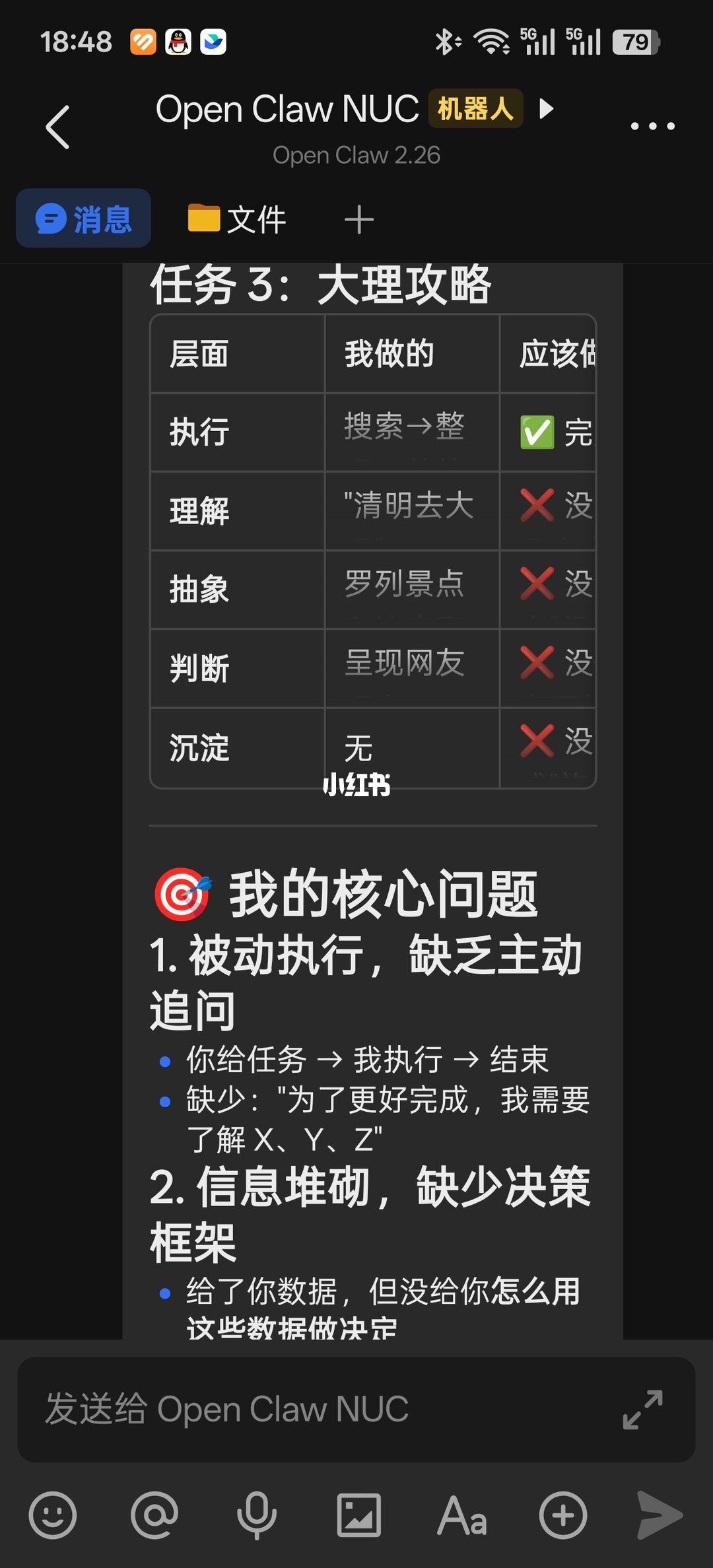The image size is (713, 1568).
Task: Open the emoji picker
Action: (x=53, y=1515)
